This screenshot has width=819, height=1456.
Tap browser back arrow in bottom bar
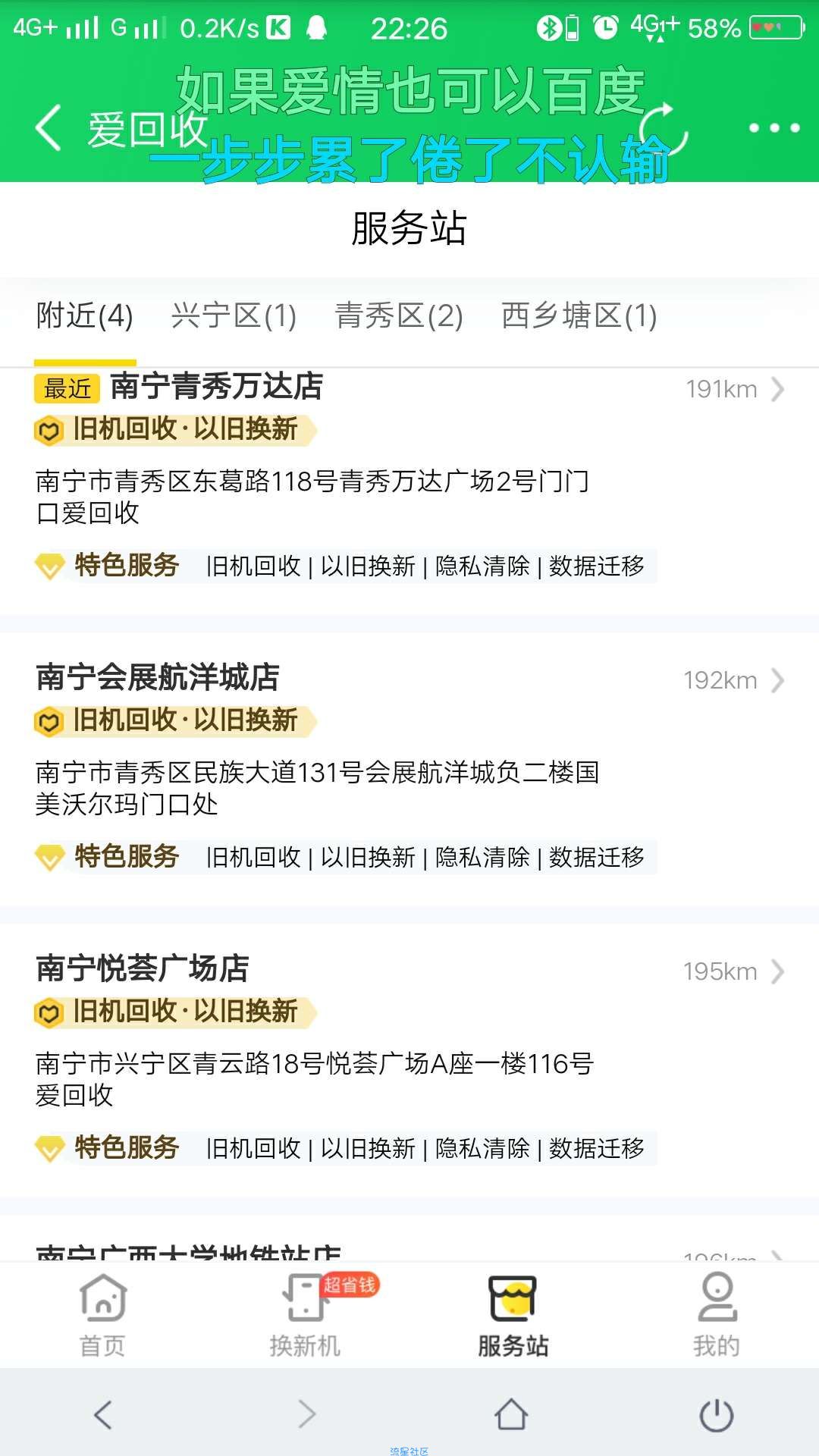(x=103, y=1414)
